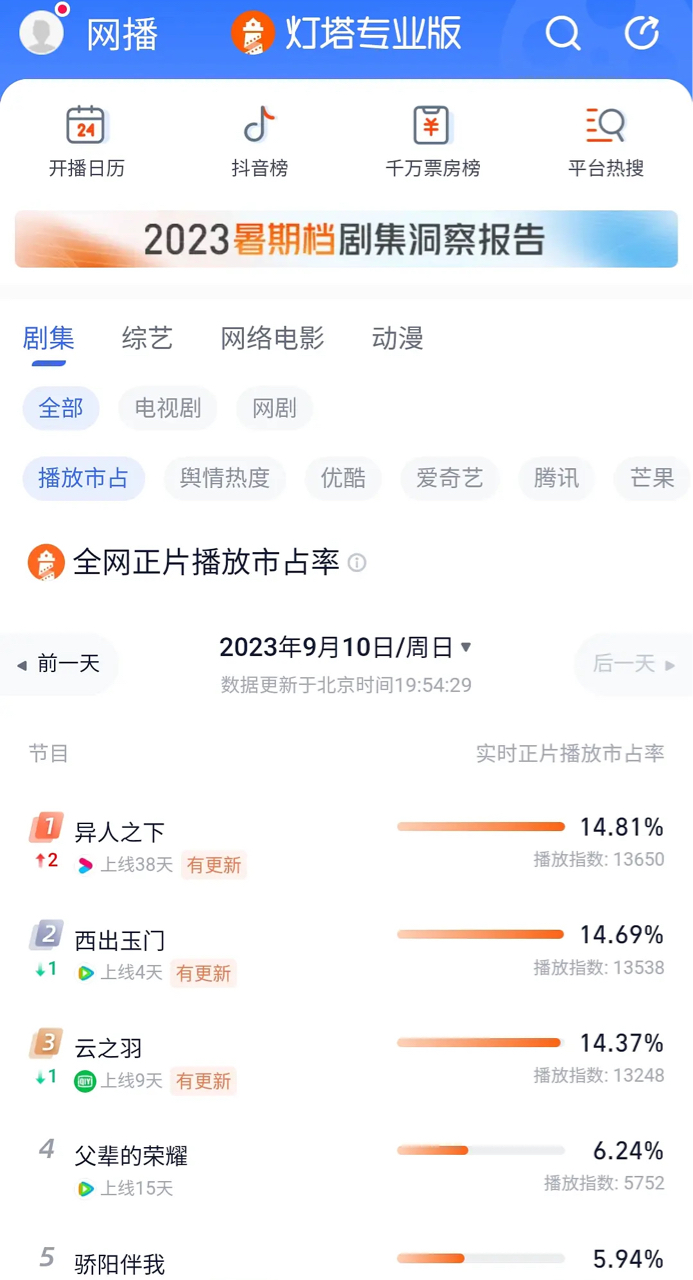The image size is (693, 1280).
Task: Tap the share icon in header
Action: (x=642, y=33)
